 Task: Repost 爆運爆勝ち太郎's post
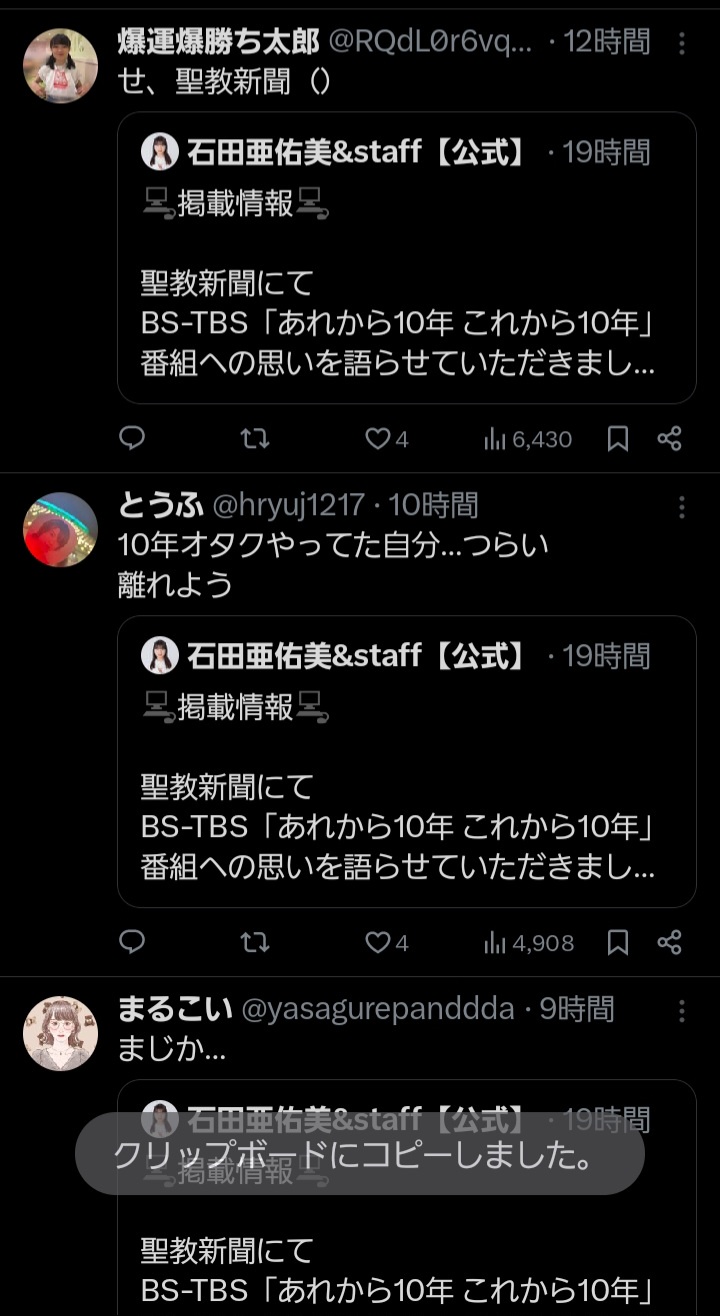pos(255,438)
